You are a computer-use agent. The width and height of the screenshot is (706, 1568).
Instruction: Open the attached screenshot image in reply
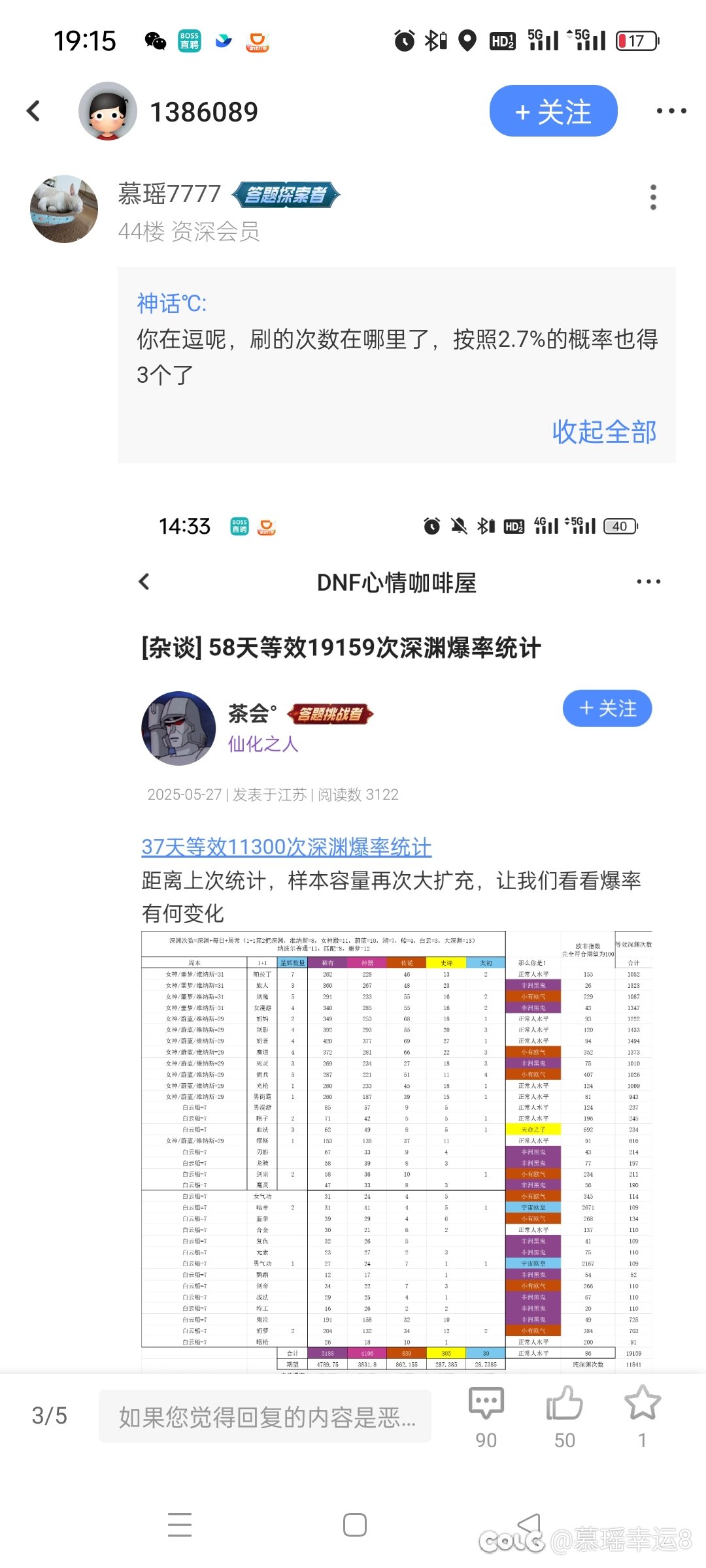(397, 940)
